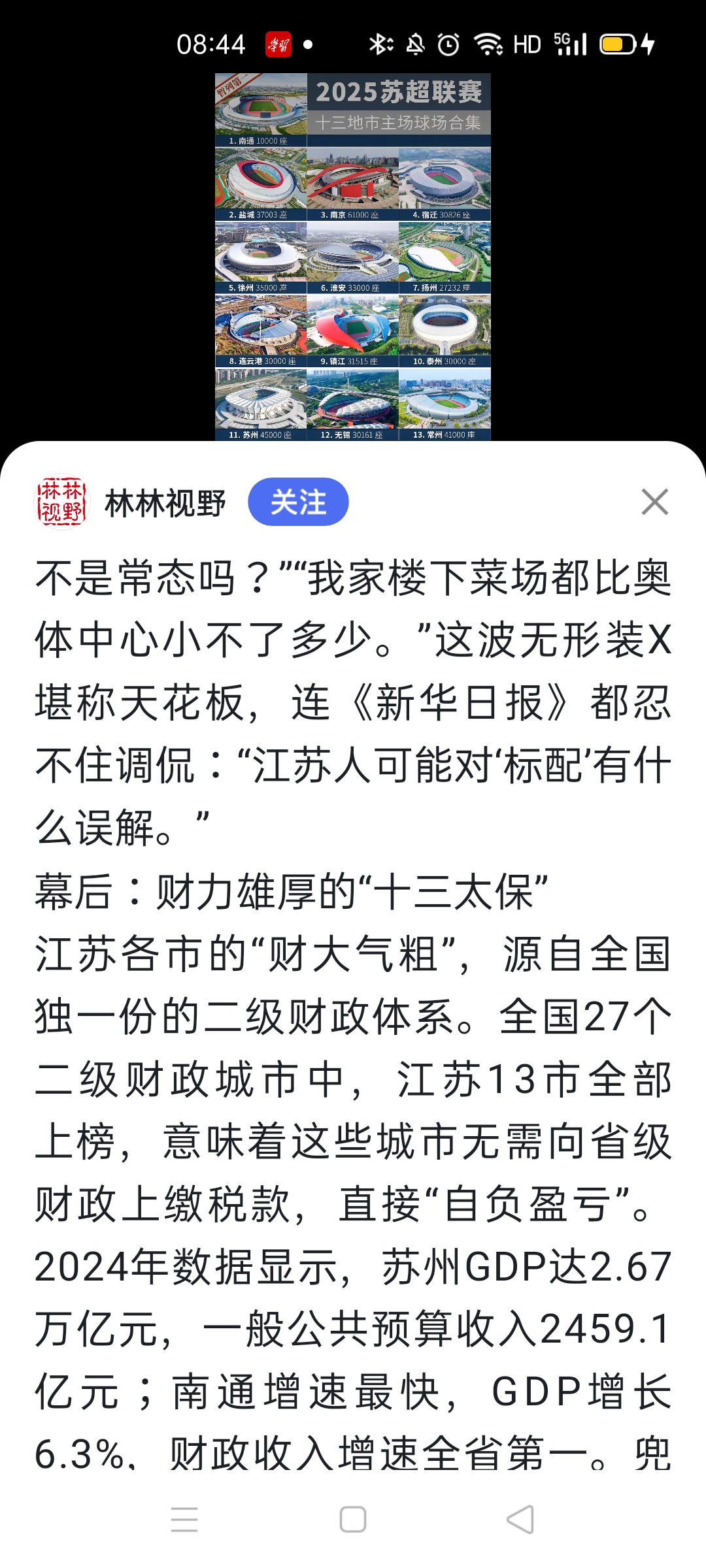The width and height of the screenshot is (706, 1568).
Task: Follow 林林视野 with the 关注 button
Action: click(298, 502)
